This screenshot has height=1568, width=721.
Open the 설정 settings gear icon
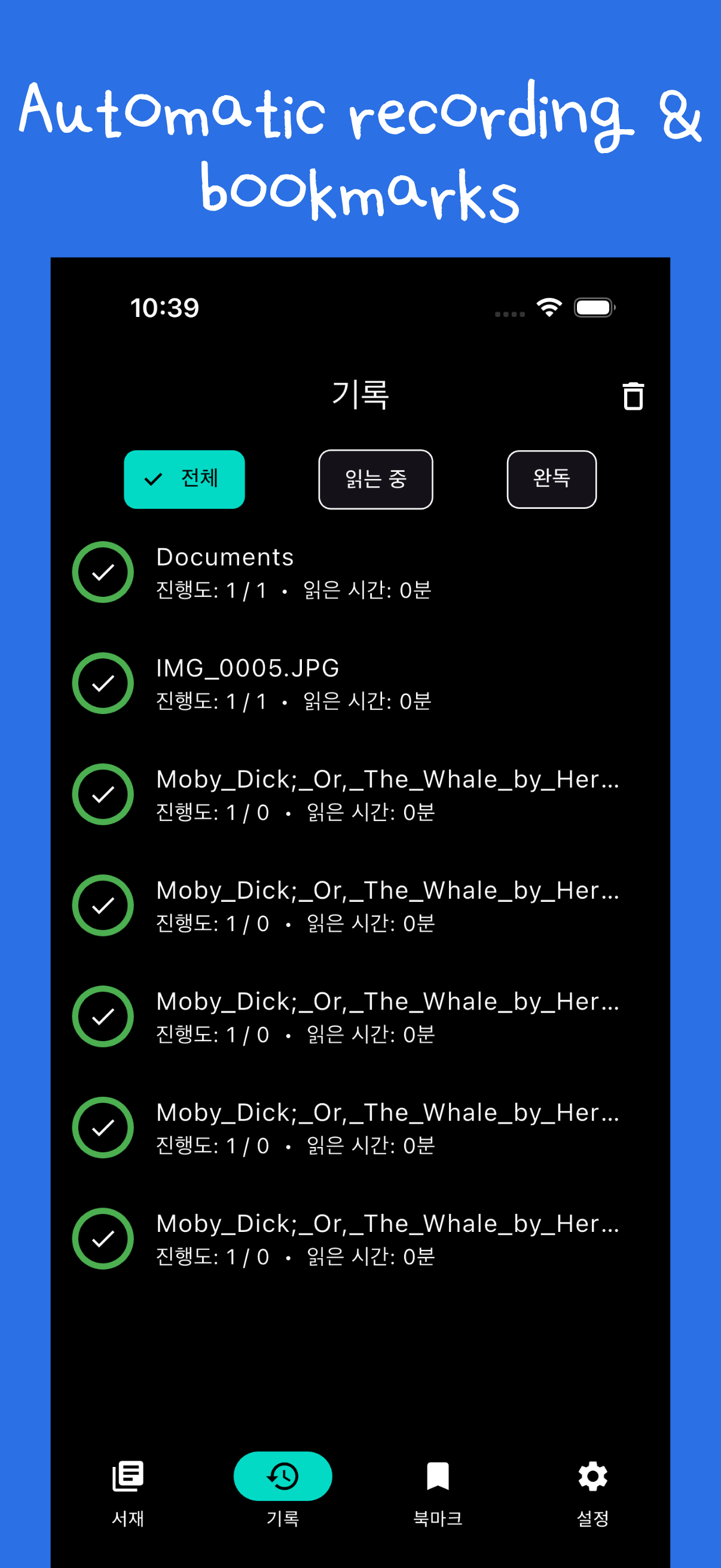coord(591,1476)
